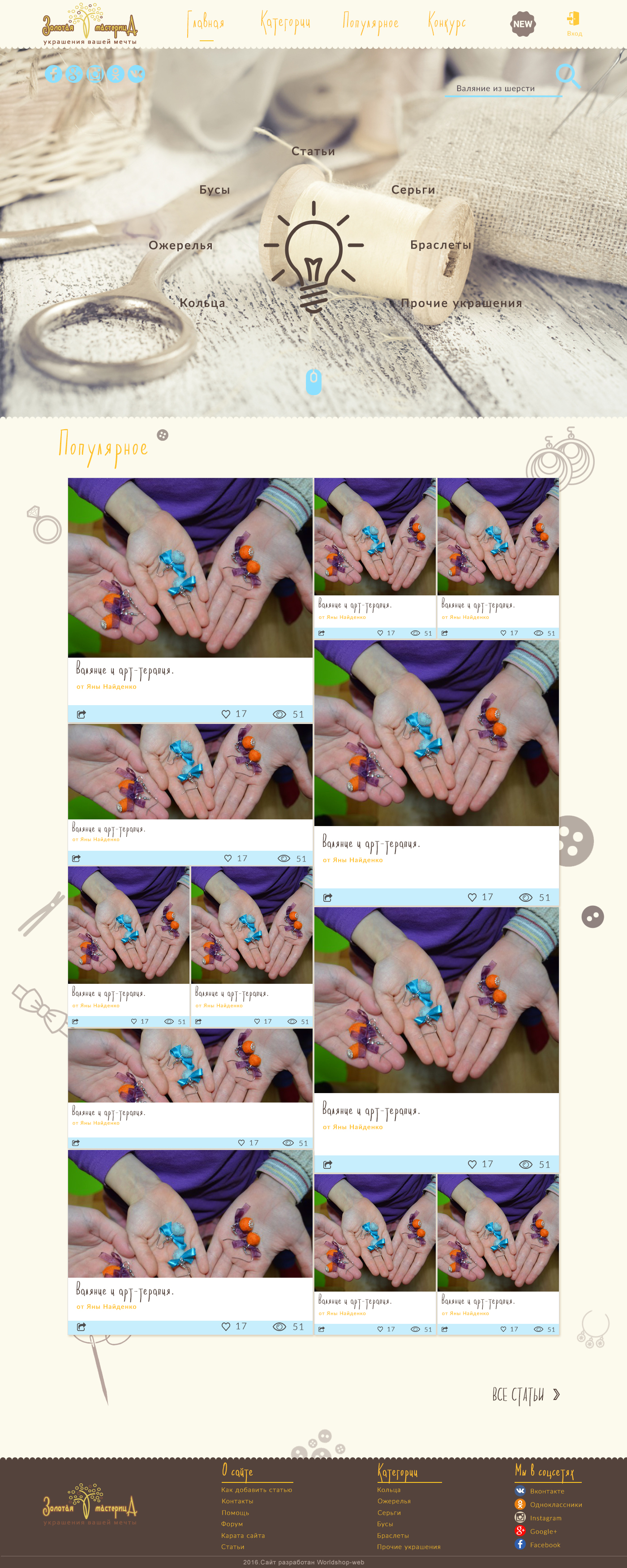Switch to Популярное in top navigation
The height and width of the screenshot is (1568, 627).
coord(370,24)
